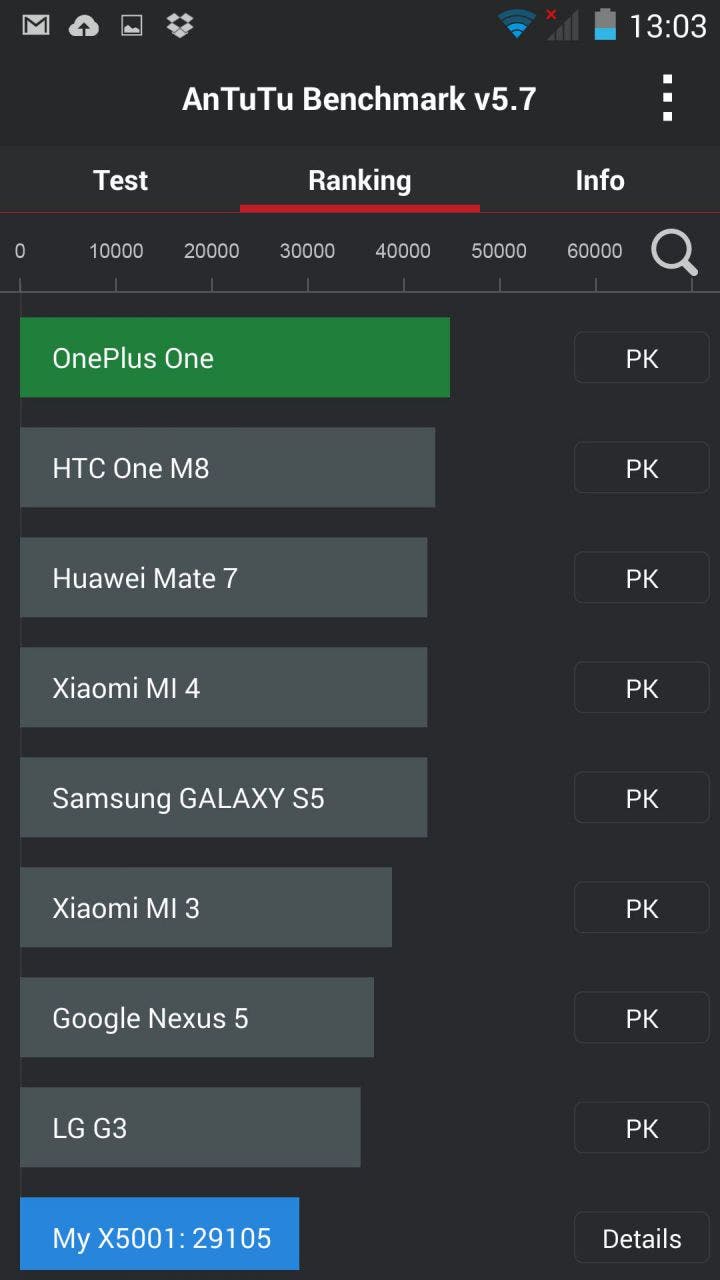Viewport: 720px width, 1280px height.
Task: Switch to the Test tab
Action: (x=120, y=180)
